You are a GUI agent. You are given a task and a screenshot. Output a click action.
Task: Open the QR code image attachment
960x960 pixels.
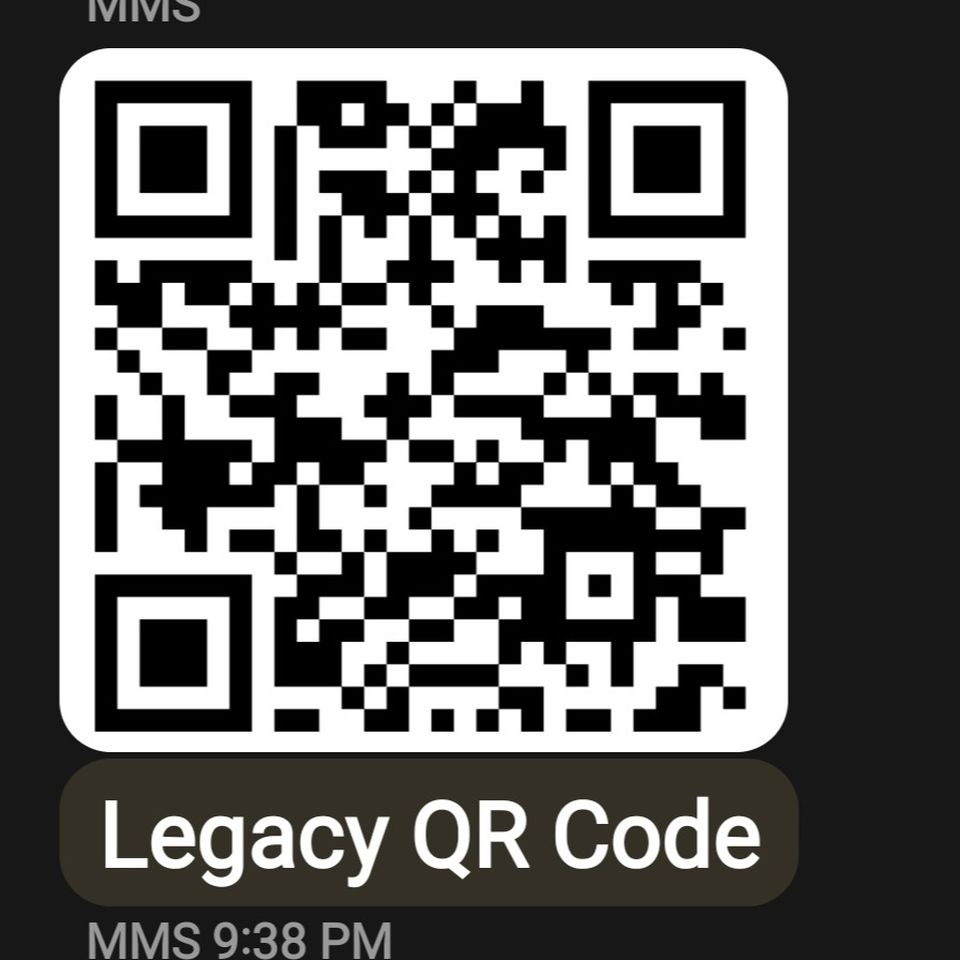423,400
